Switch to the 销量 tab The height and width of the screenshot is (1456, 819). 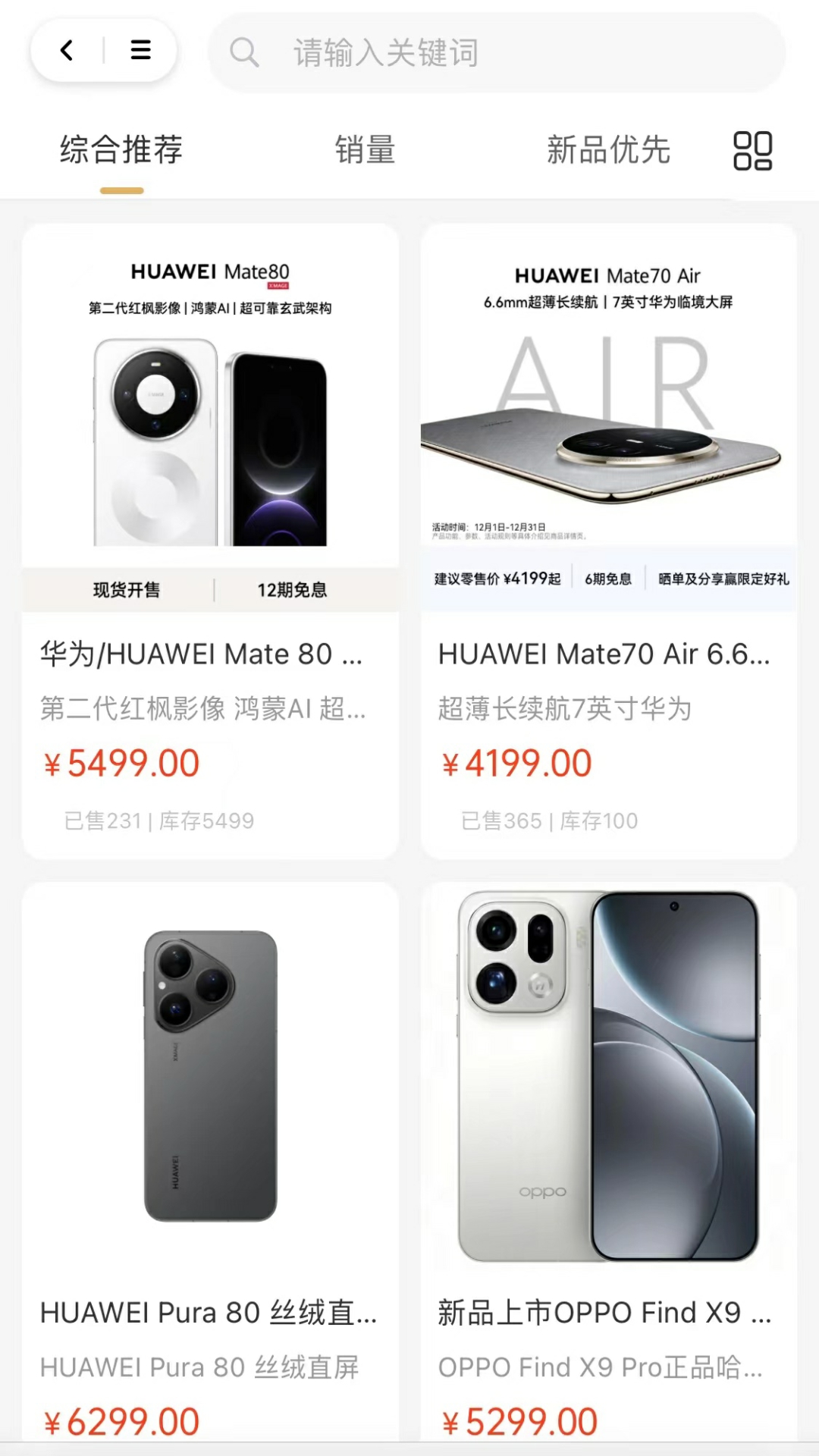[x=365, y=150]
